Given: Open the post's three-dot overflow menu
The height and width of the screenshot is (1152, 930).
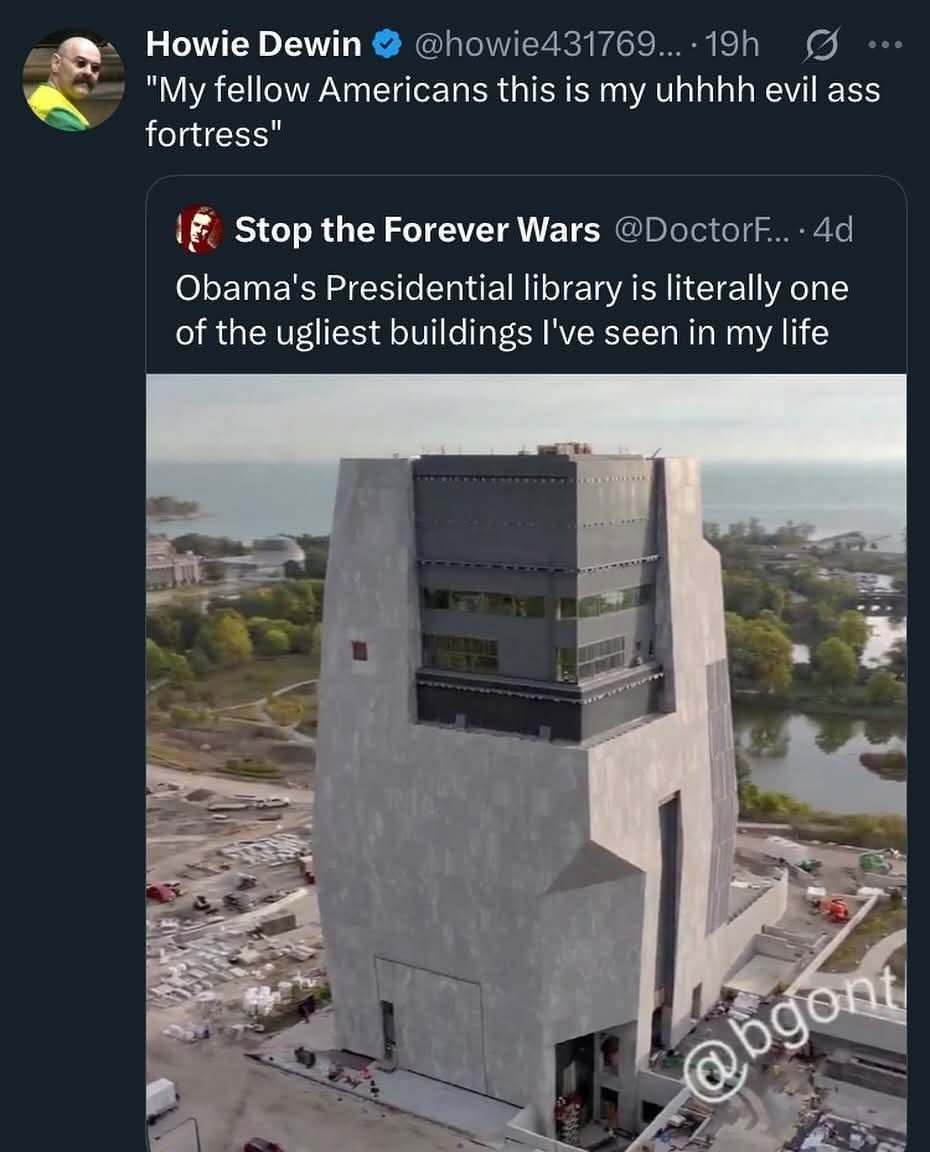Looking at the screenshot, I should pyautogui.click(x=885, y=45).
